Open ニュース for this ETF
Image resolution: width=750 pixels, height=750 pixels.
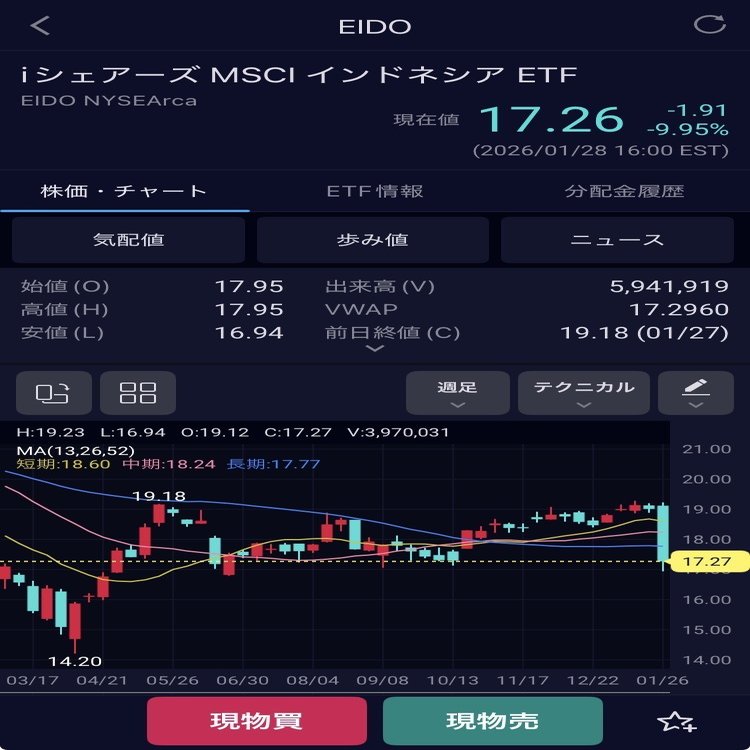617,240
